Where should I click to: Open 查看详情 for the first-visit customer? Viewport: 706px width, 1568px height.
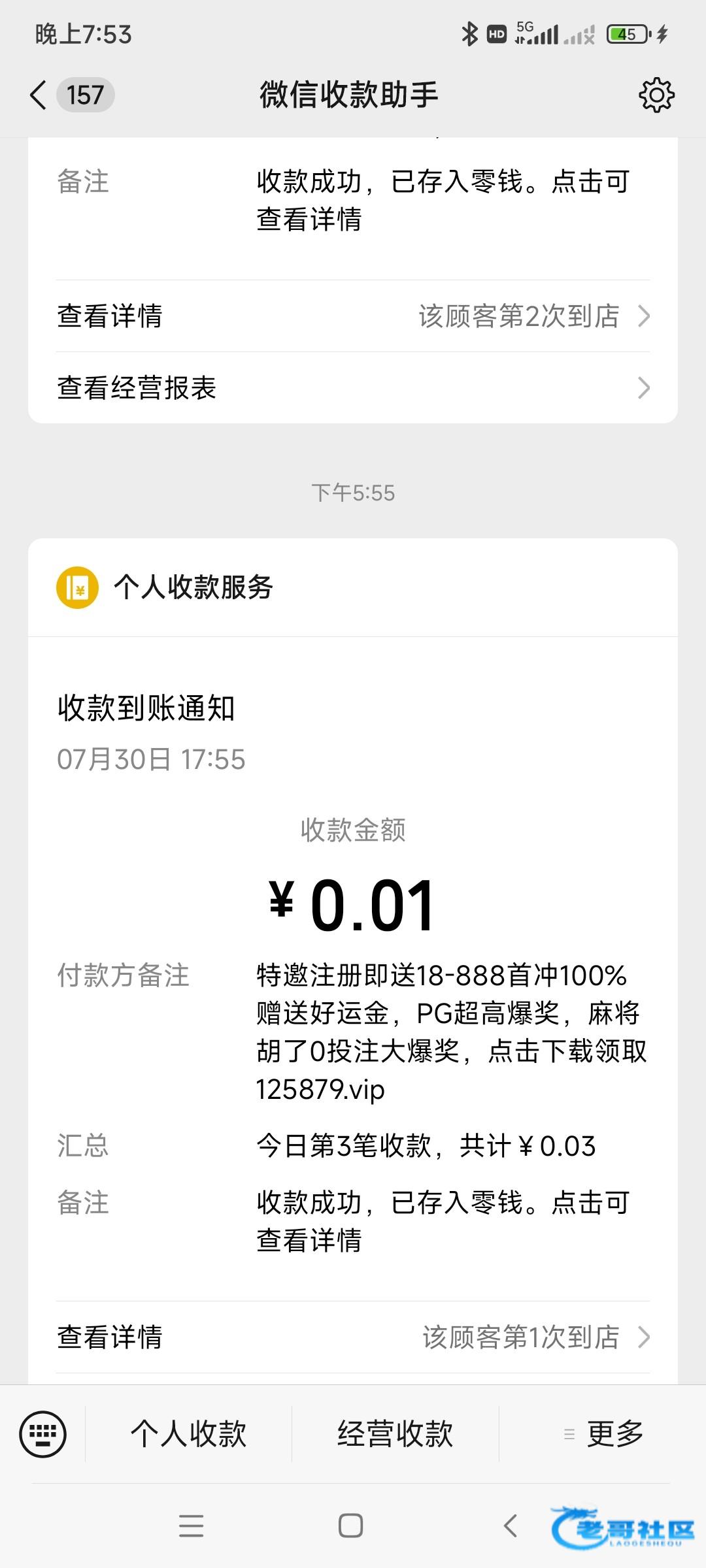click(353, 1337)
